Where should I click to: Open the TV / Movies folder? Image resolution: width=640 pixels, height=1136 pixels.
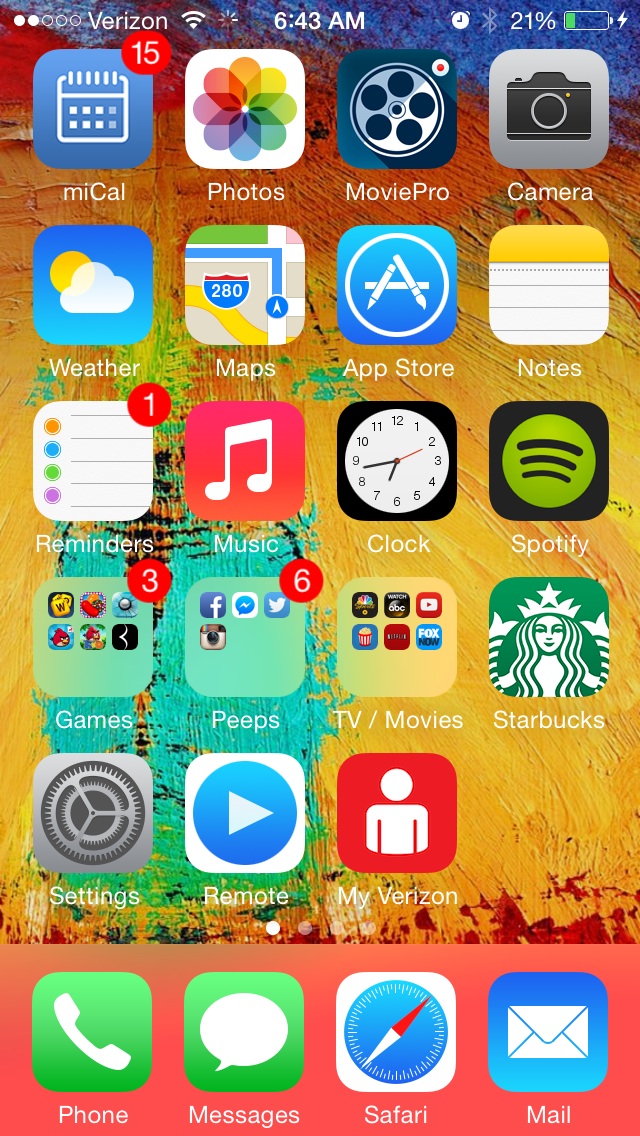pyautogui.click(x=397, y=637)
